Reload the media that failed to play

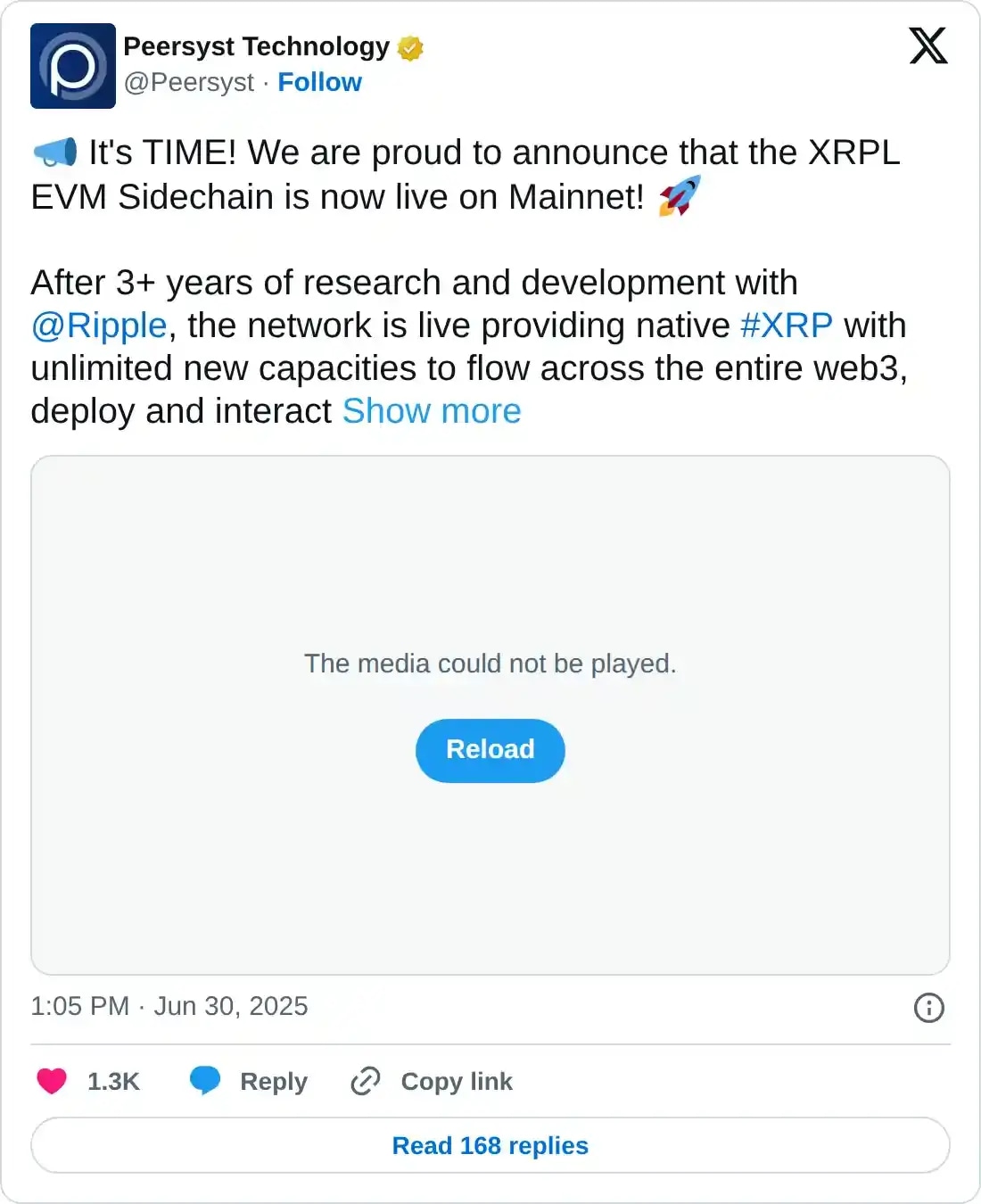(x=490, y=750)
